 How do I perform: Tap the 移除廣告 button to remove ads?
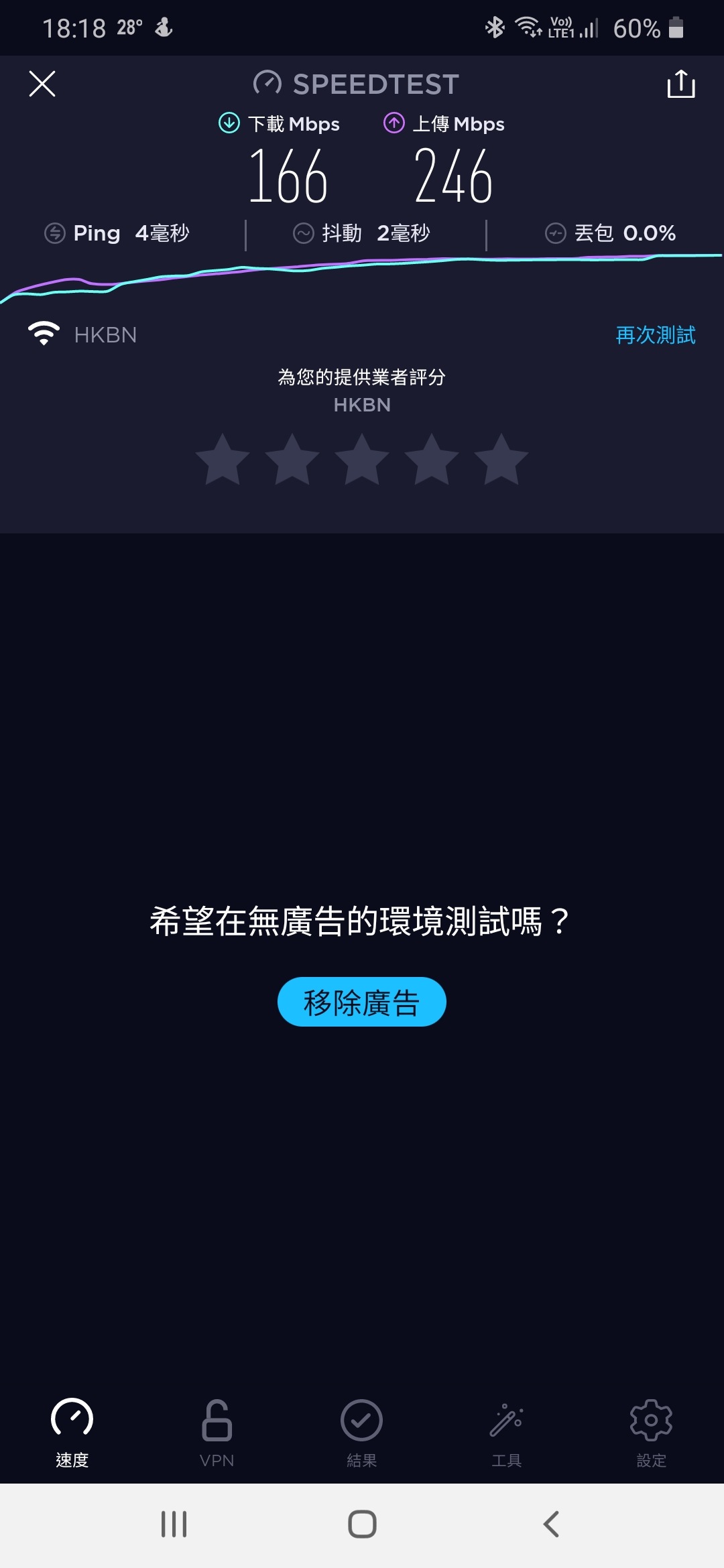click(362, 1002)
